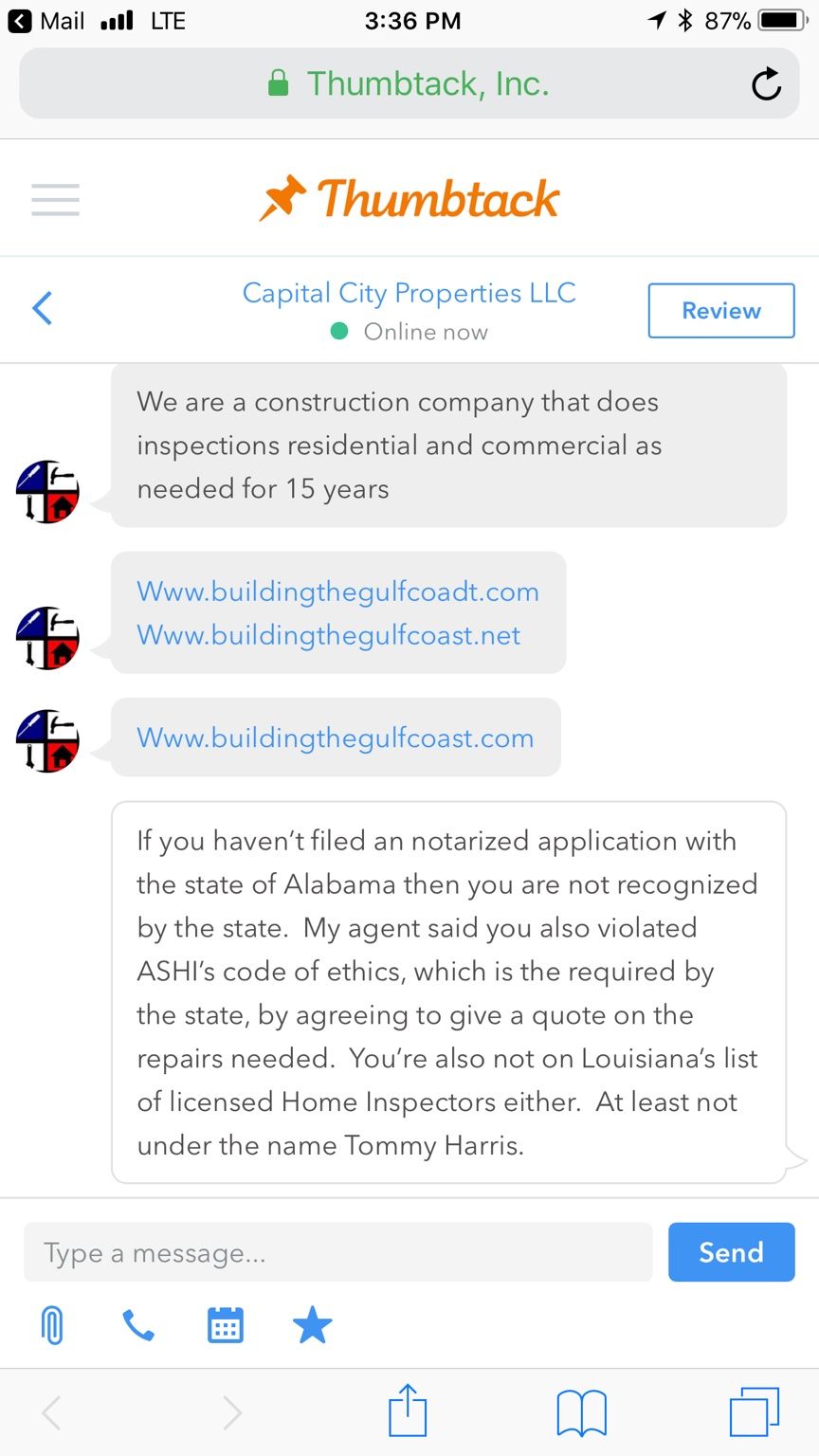Open the calendar scheduling icon

click(225, 1325)
